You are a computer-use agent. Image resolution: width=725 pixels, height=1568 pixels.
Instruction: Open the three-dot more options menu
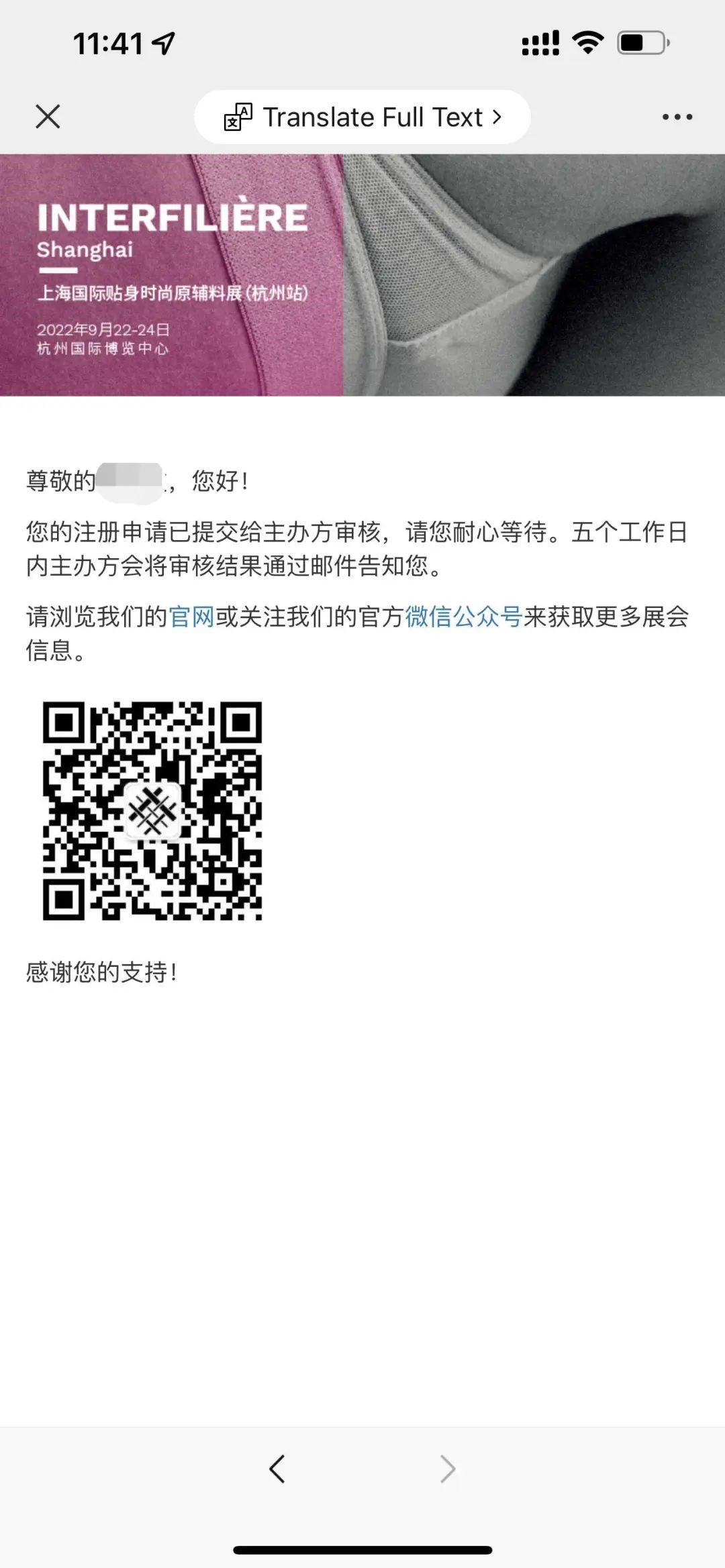677,117
